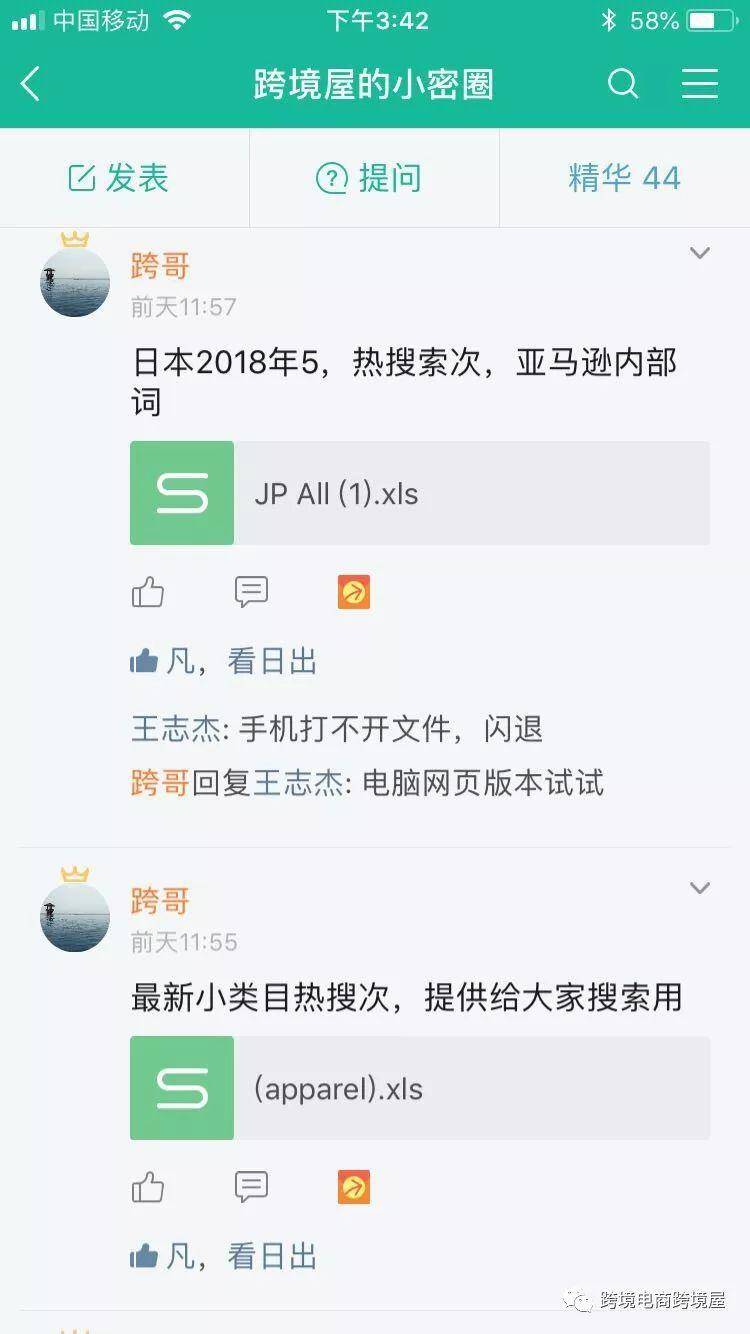
Task: Expand the chevron on the 11:57 post
Action: coord(700,253)
